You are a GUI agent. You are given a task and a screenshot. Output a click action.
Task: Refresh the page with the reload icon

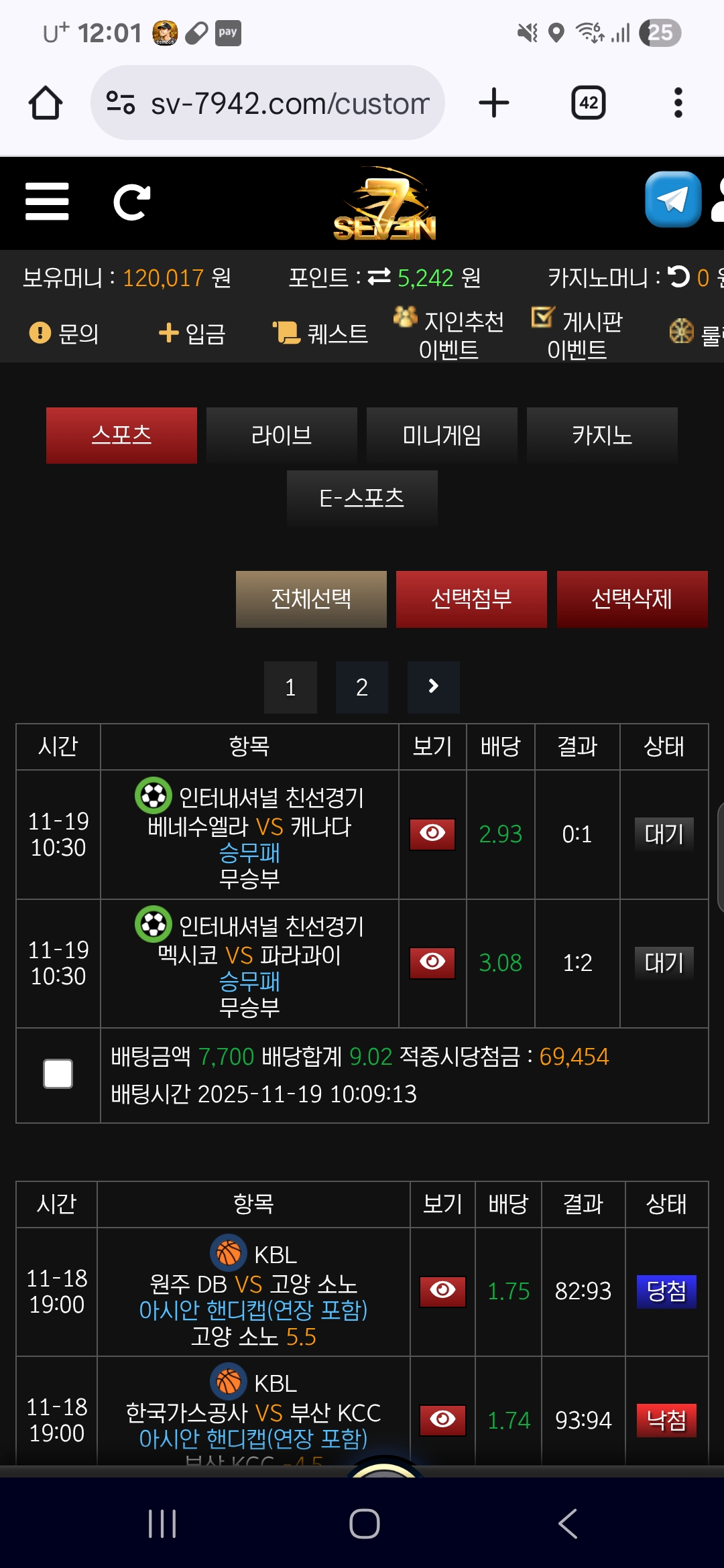[131, 202]
